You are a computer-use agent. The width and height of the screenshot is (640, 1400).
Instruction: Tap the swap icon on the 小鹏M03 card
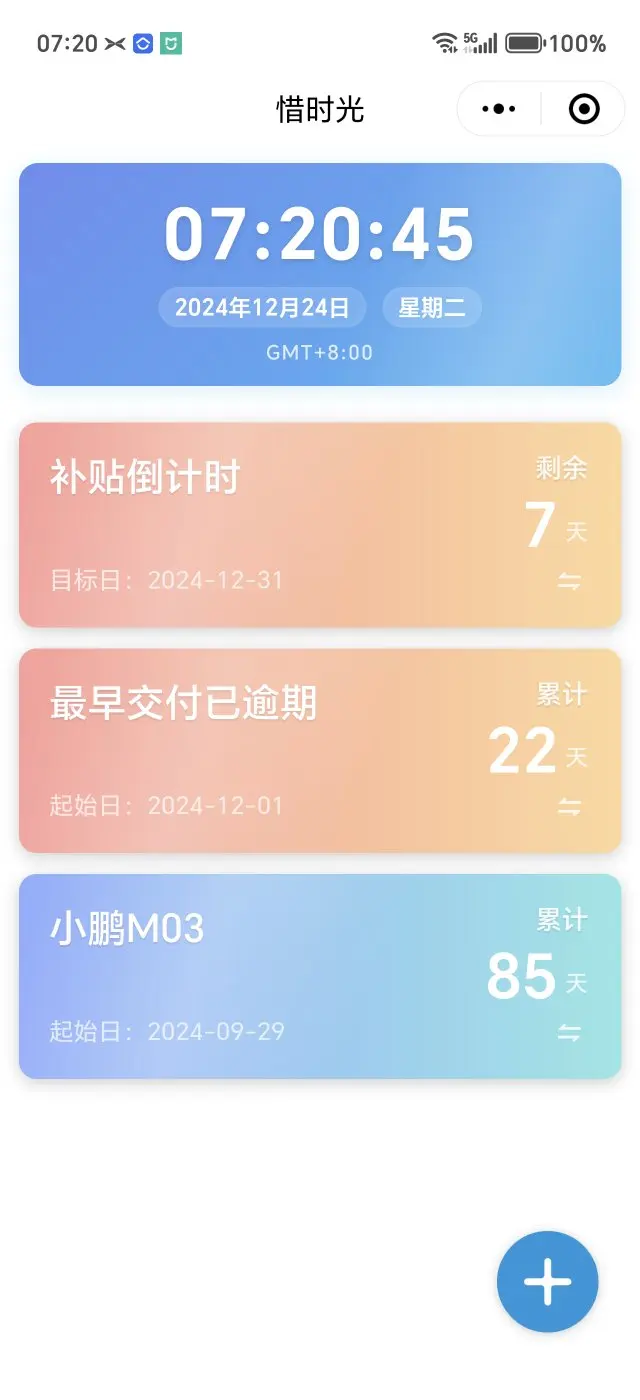click(x=569, y=1032)
